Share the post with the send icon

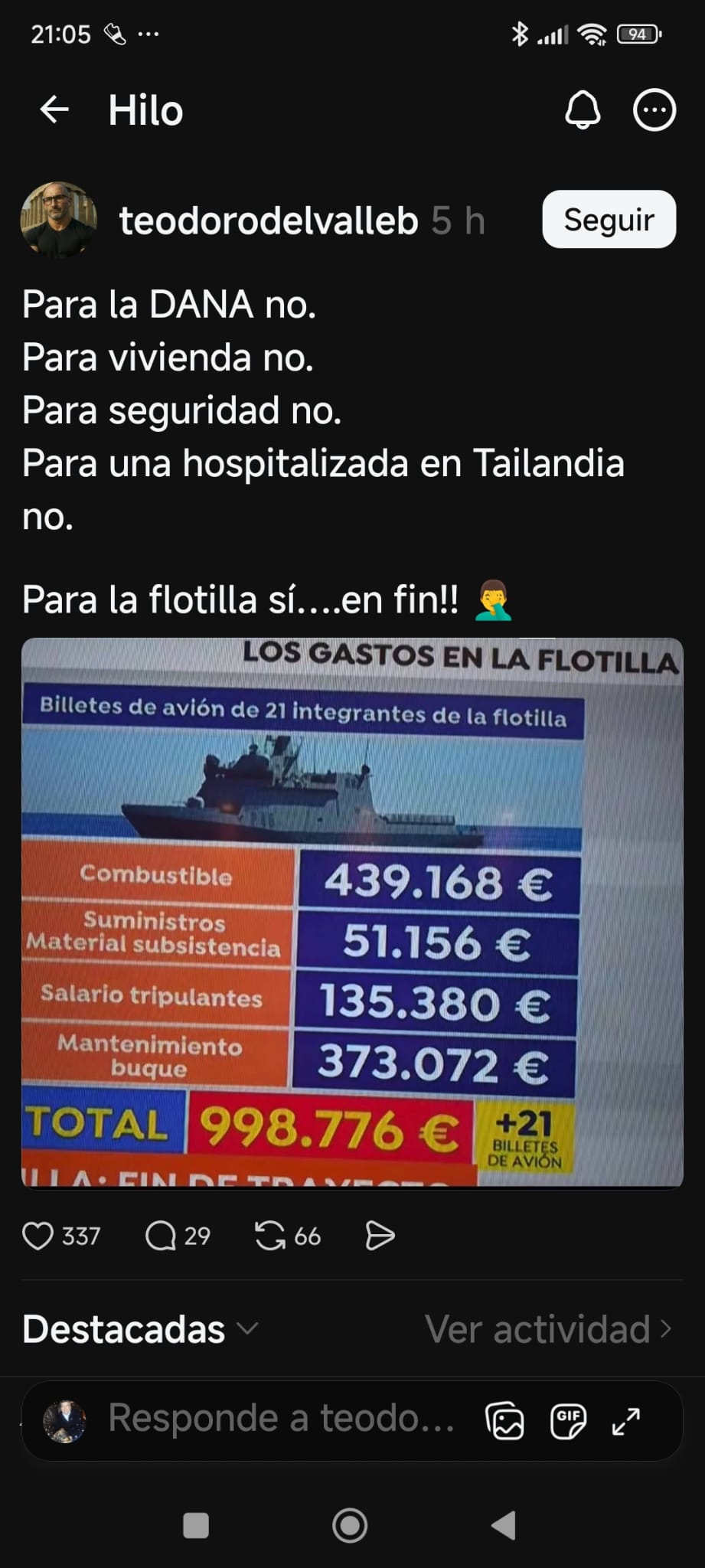click(380, 1236)
